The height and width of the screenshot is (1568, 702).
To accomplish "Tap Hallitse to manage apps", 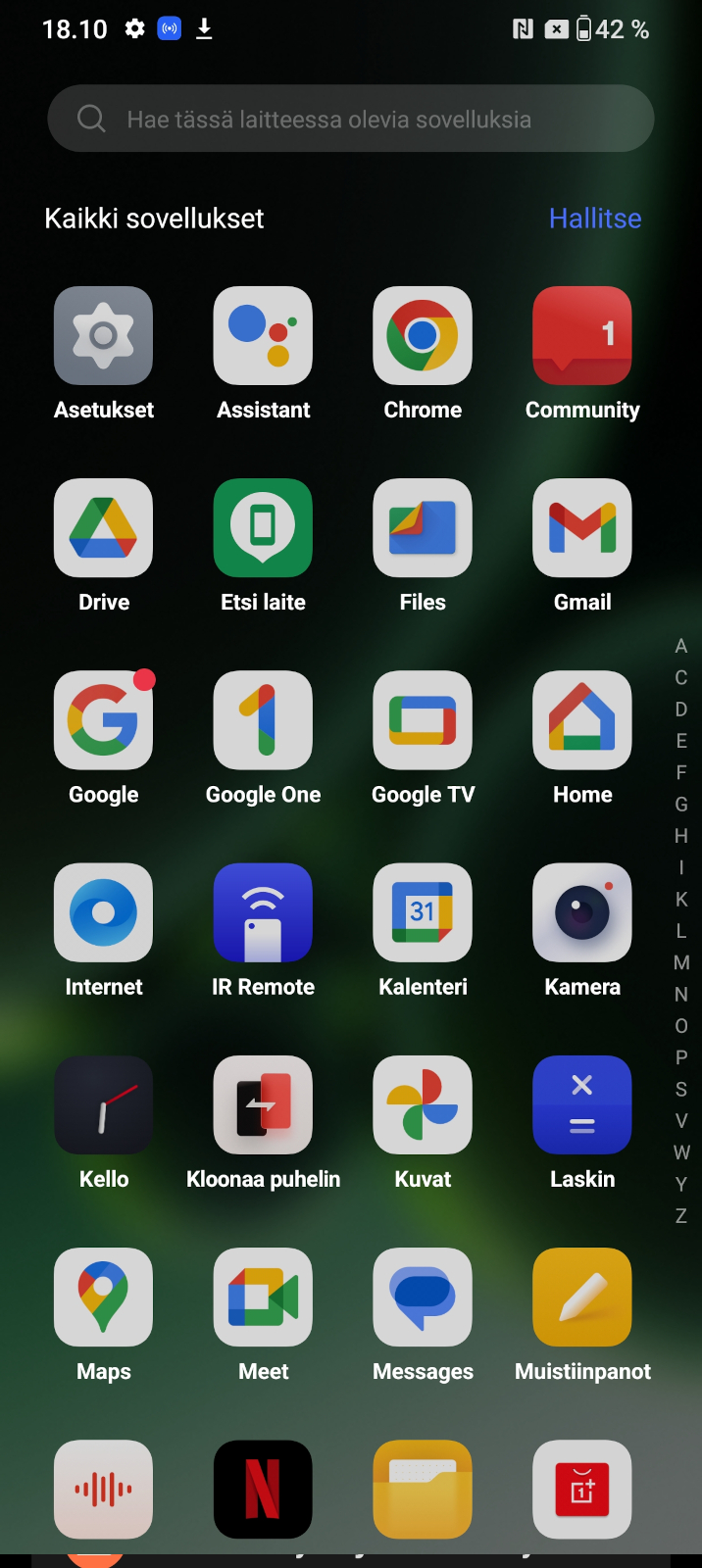I will coord(595,219).
